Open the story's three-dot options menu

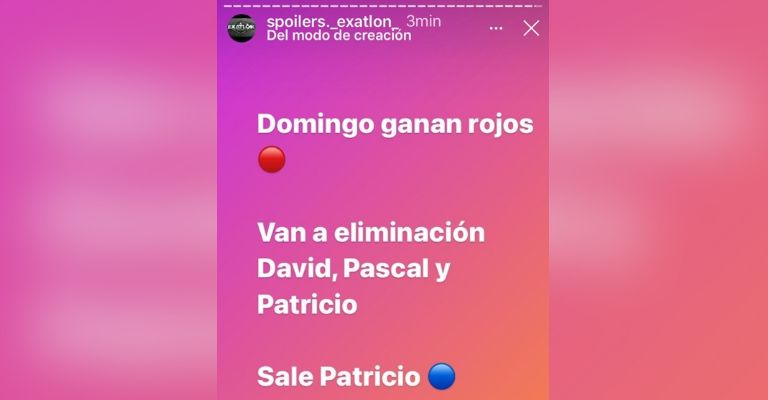(x=496, y=28)
